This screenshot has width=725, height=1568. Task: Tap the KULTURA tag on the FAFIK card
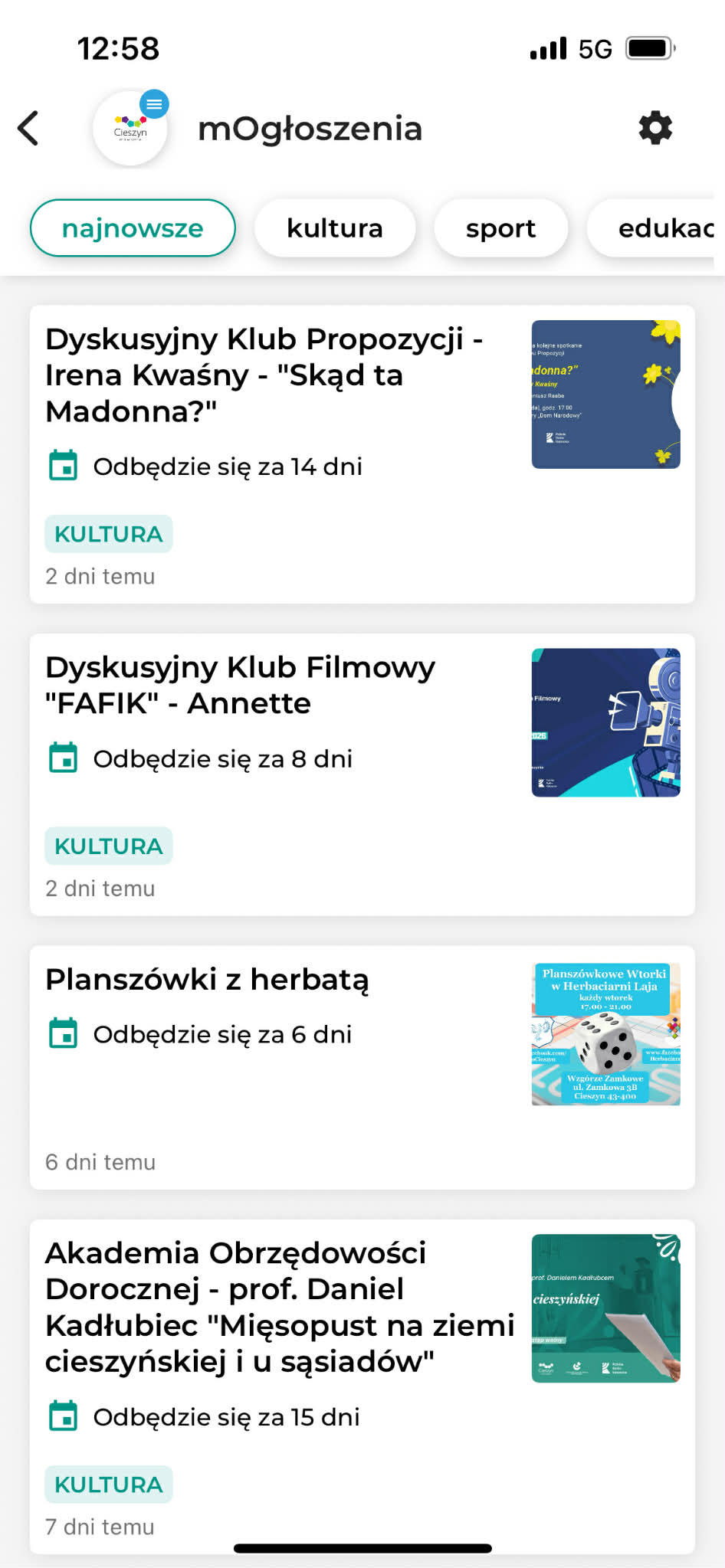[x=108, y=845]
